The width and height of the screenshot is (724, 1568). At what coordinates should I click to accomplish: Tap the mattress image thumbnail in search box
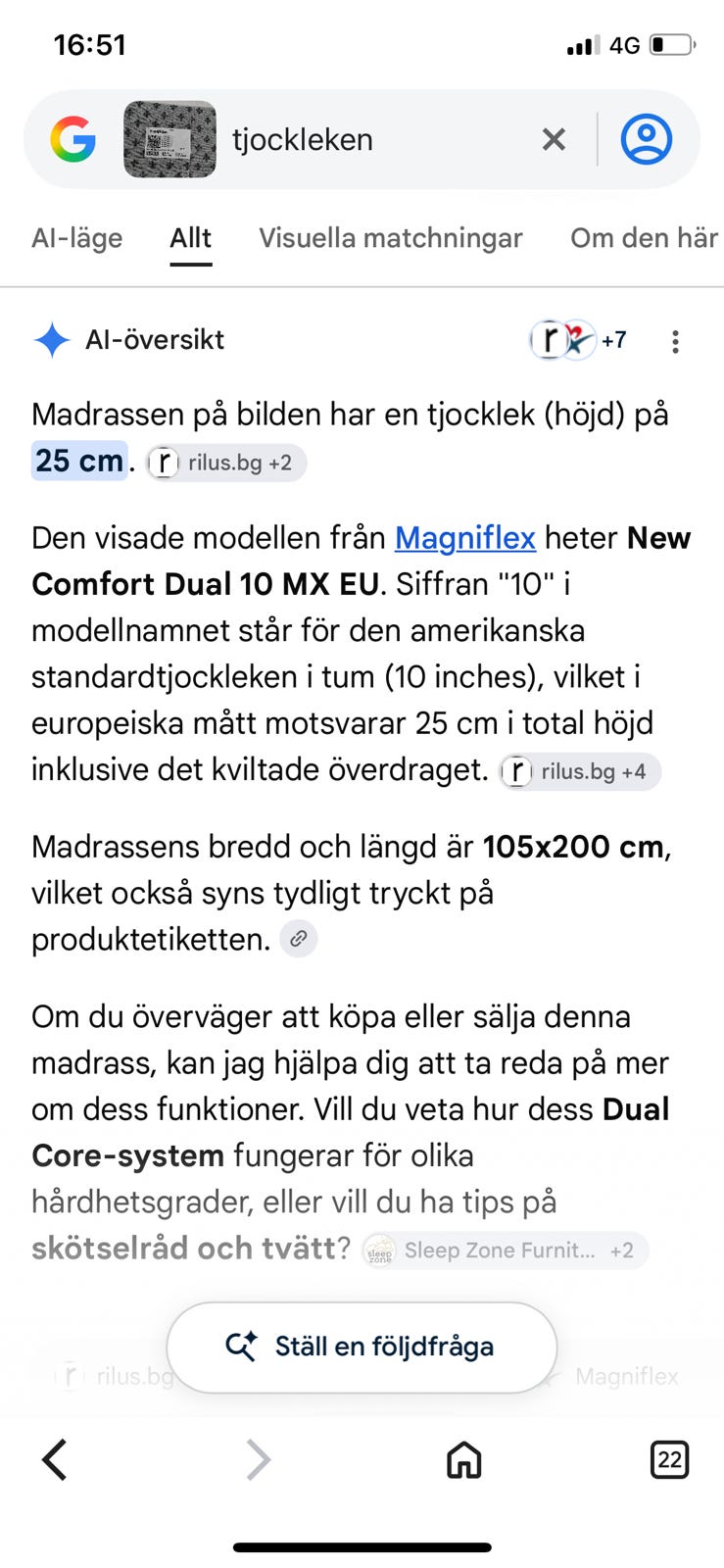click(x=169, y=139)
